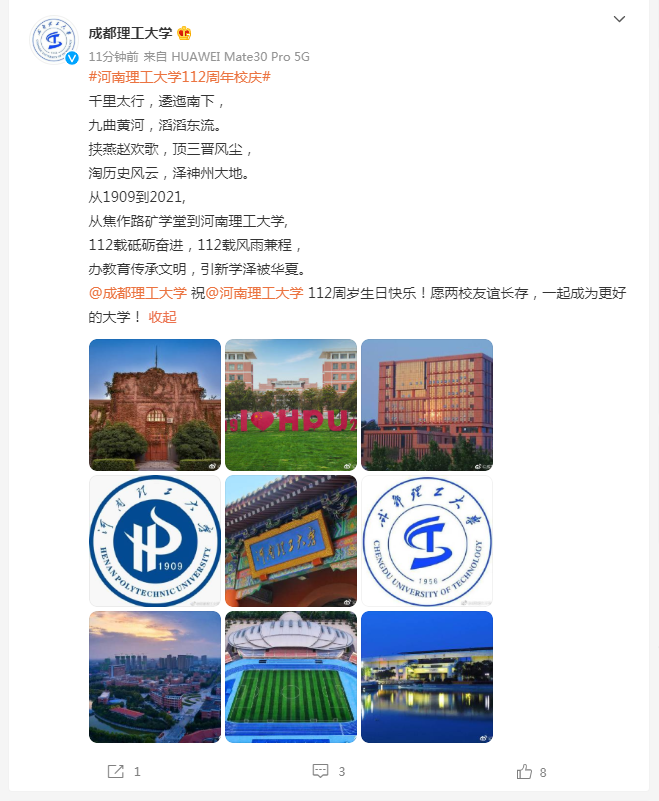Open the Chengdu University of Technology emblem image
This screenshot has width=659, height=801.
pyautogui.click(x=427, y=541)
